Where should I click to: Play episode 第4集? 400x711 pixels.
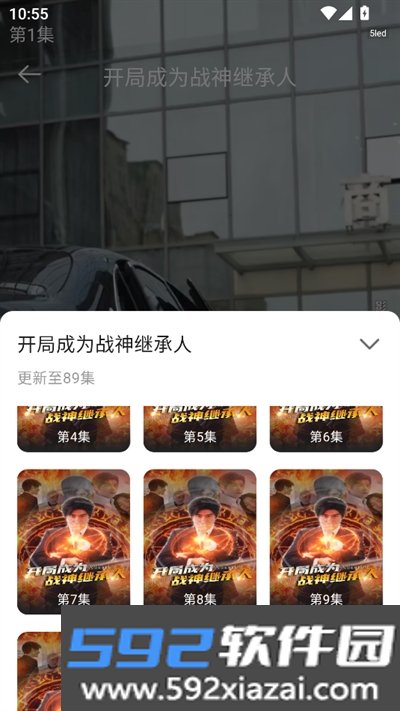tap(73, 429)
